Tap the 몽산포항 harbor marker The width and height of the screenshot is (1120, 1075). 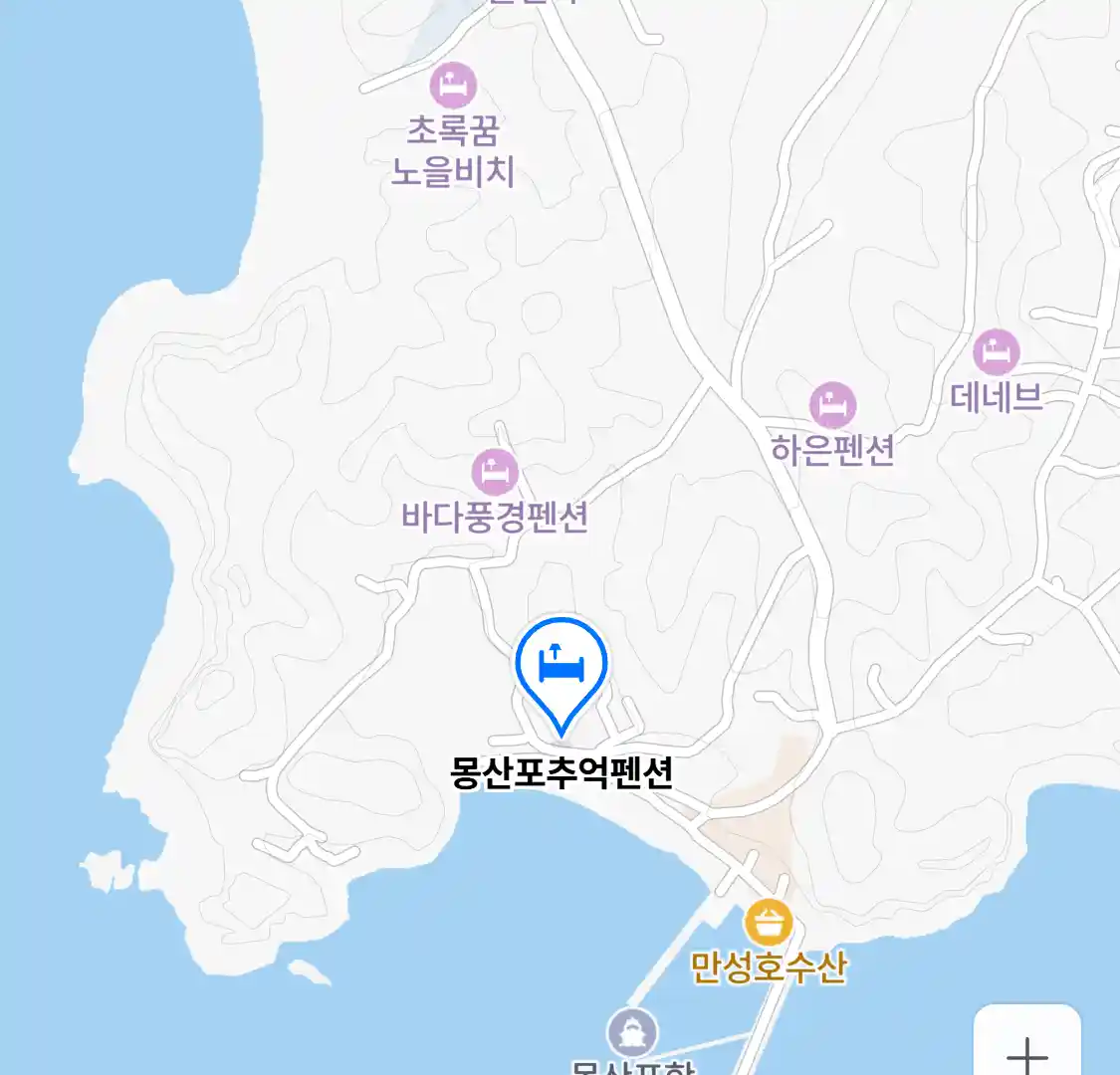632,1032
